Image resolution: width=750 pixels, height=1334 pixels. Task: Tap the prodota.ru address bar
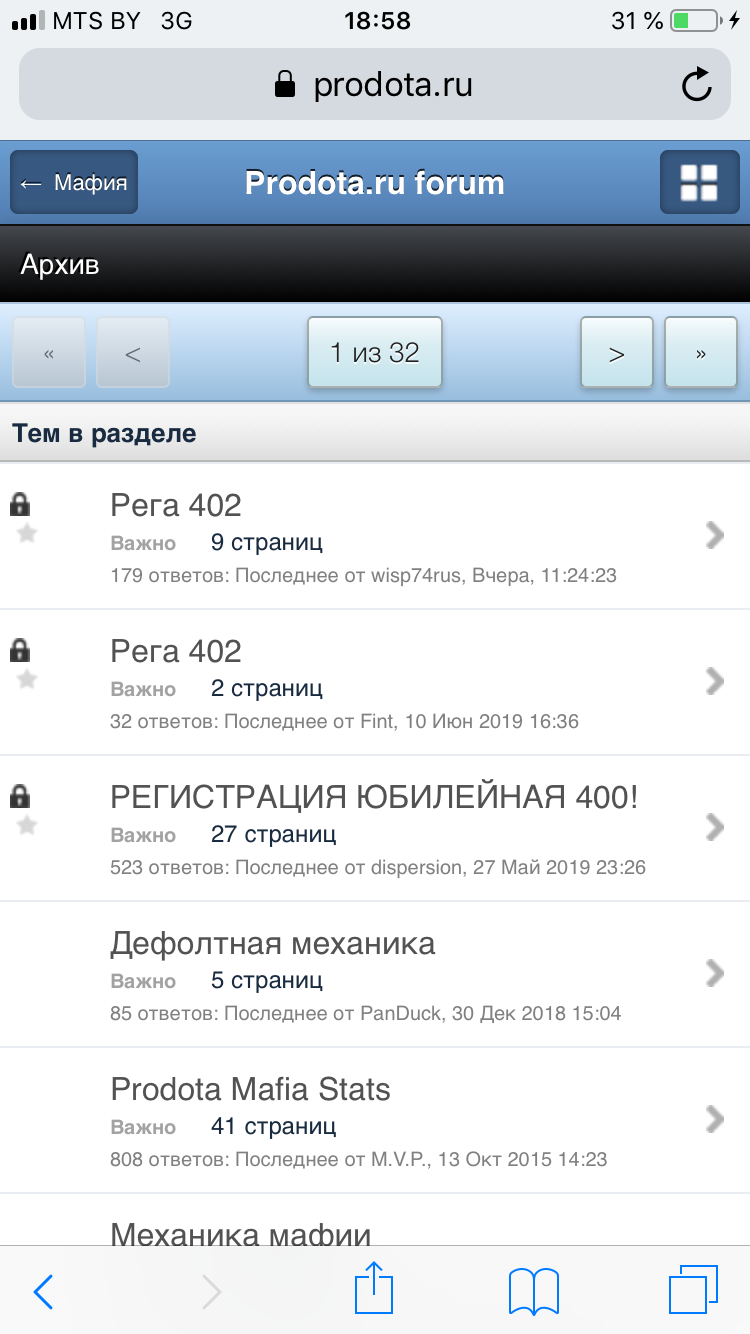click(374, 85)
